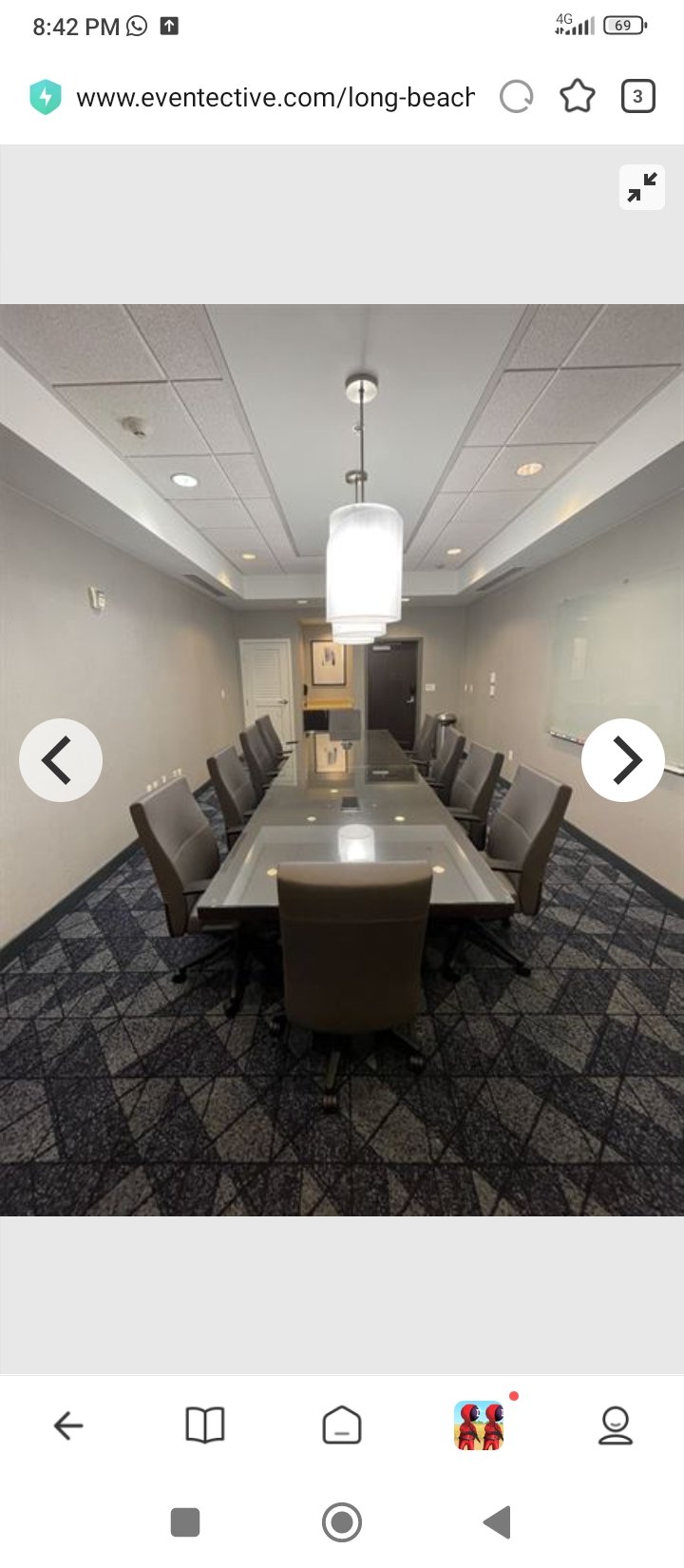Viewport: 684px width, 1568px height.
Task: Go back with the browser arrow
Action: point(68,1425)
